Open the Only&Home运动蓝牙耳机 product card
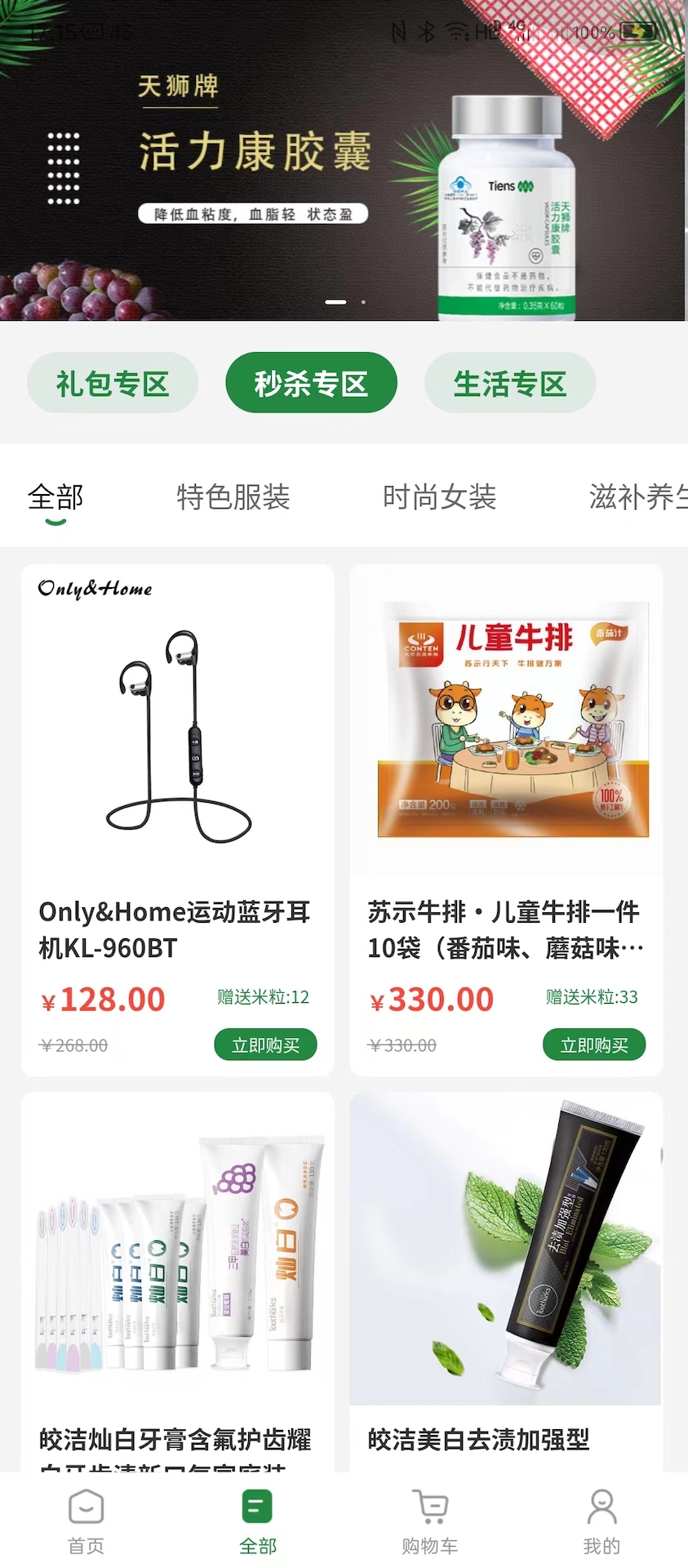This screenshot has height=1568, width=688. pyautogui.click(x=177, y=735)
